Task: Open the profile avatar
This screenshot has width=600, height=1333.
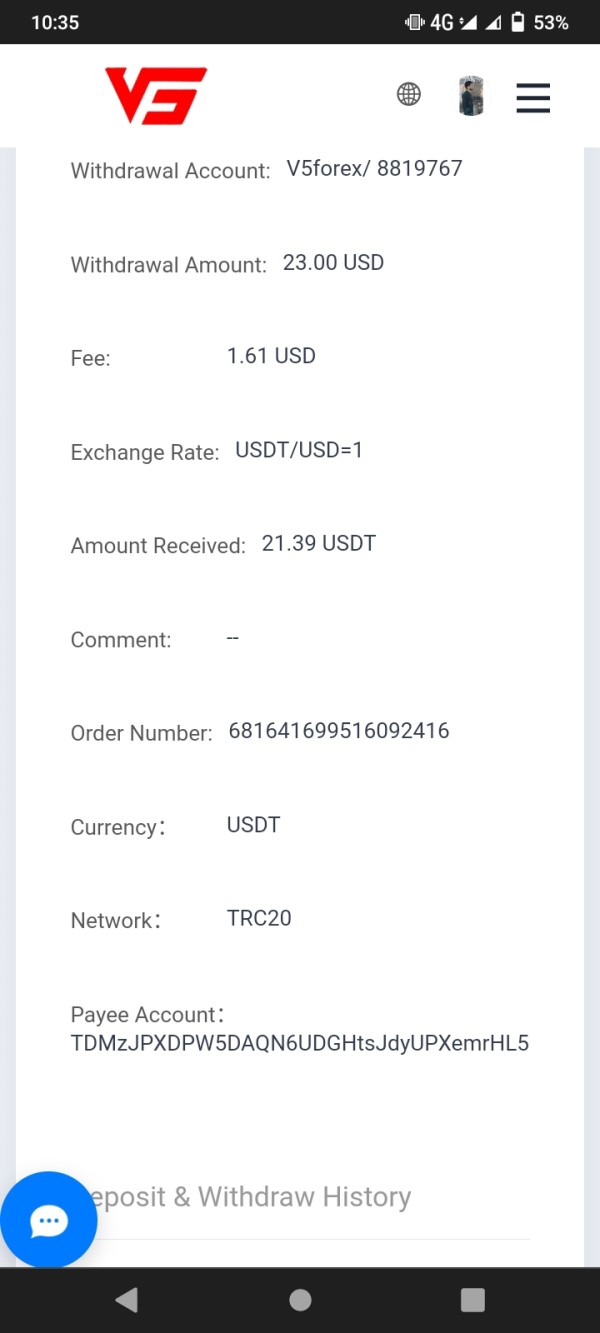Action: click(x=471, y=96)
